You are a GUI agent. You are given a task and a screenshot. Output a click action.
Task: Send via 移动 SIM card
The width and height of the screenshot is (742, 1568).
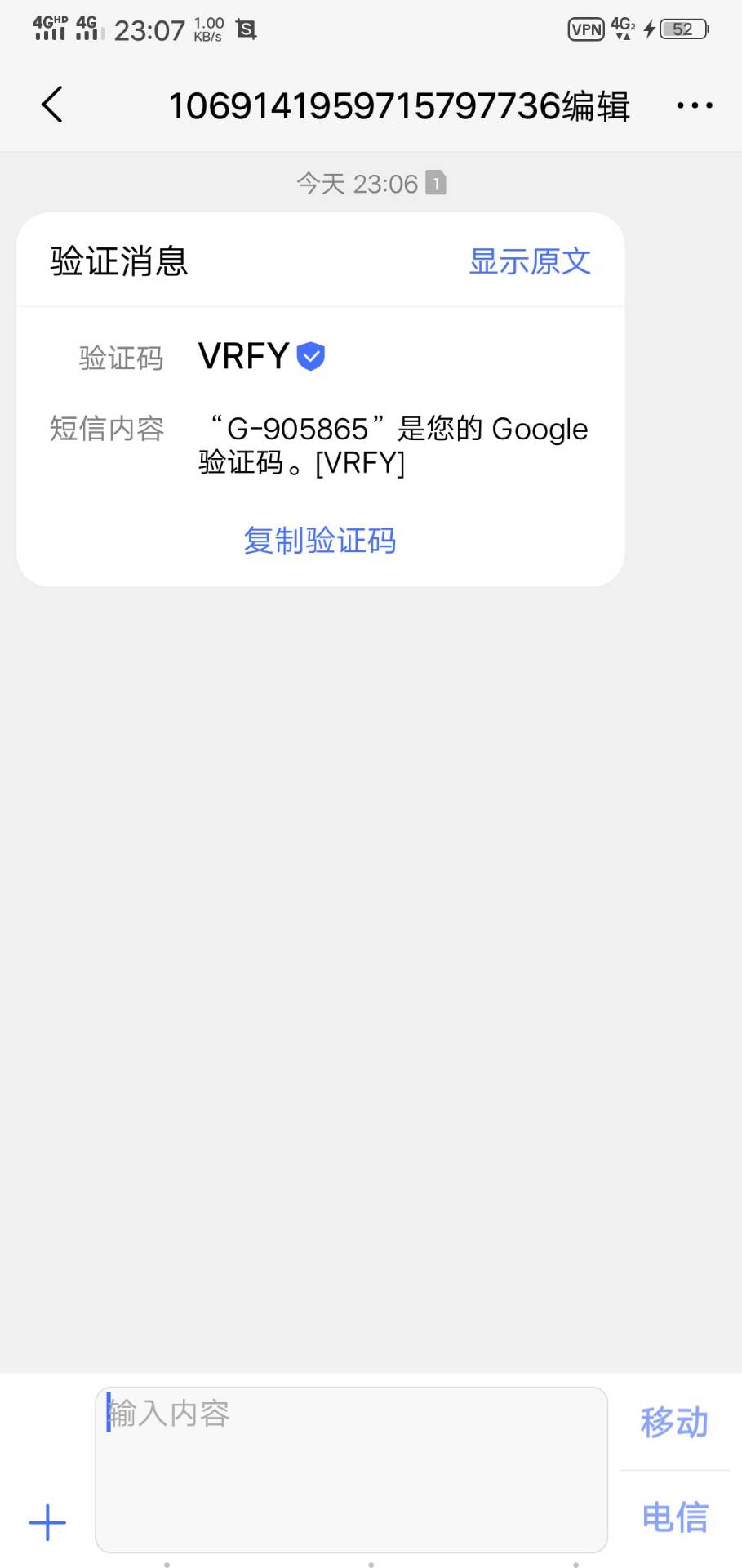coord(674,1422)
